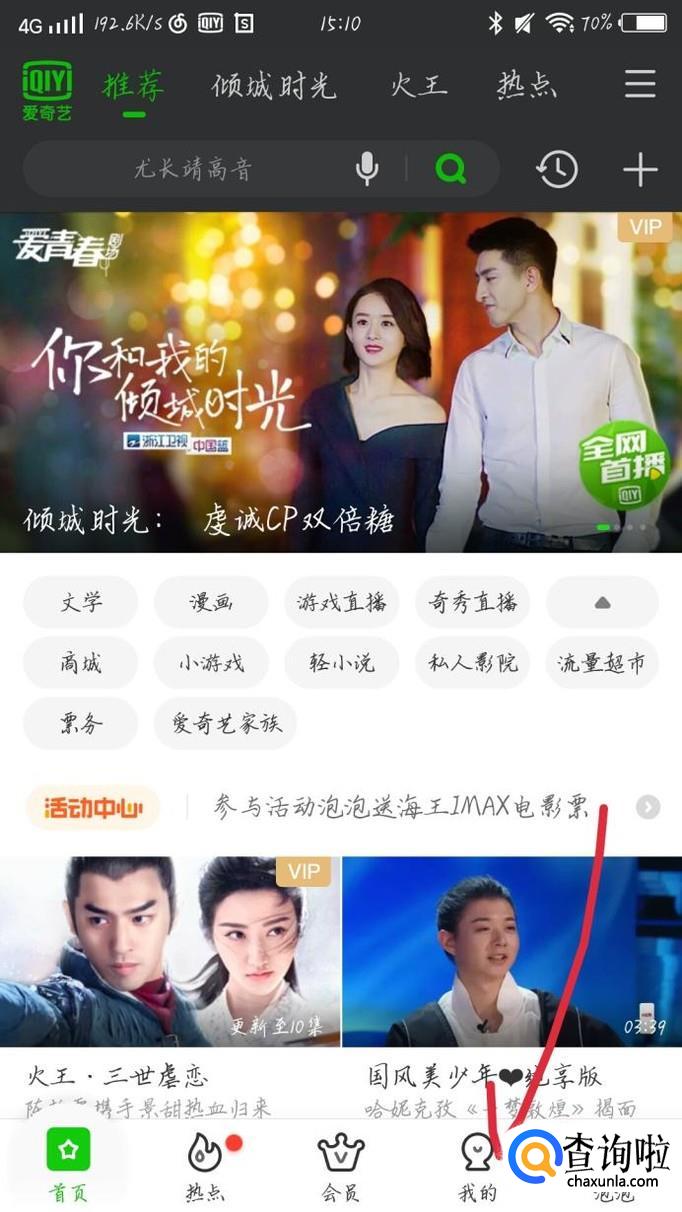Open watch history clock icon
This screenshot has height=1212, width=682.
point(557,169)
